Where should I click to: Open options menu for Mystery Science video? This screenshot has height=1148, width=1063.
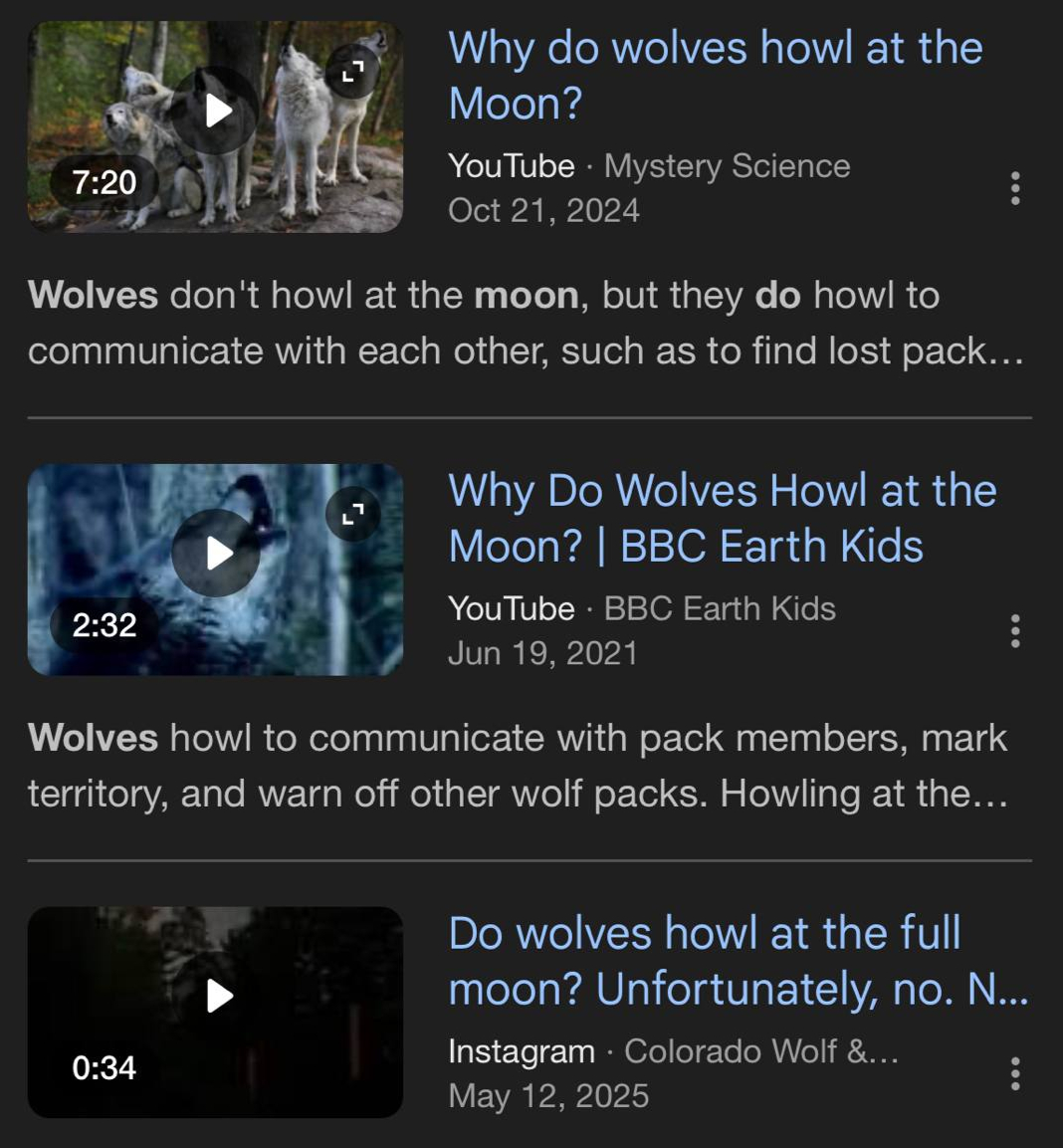pos(1014,188)
